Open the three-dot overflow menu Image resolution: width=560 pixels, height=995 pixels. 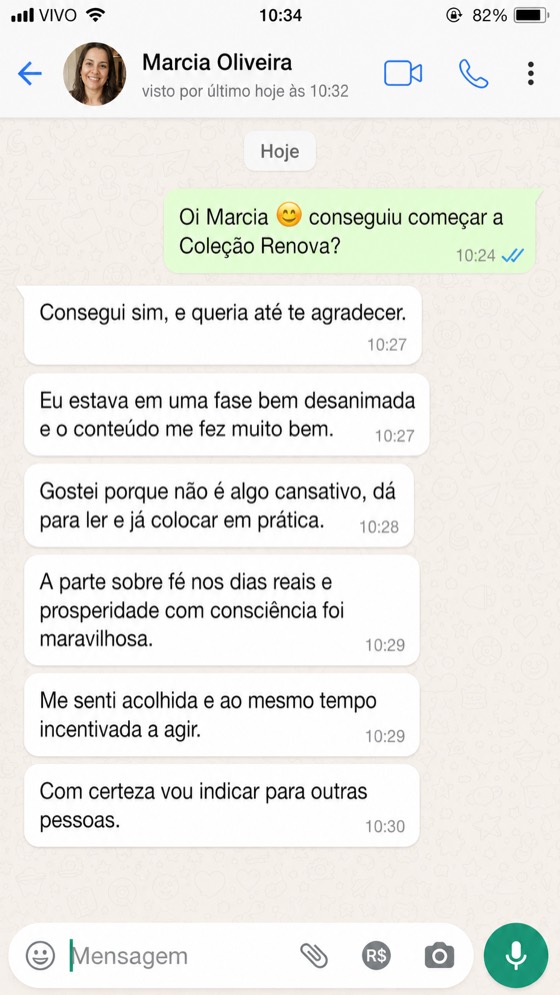531,74
